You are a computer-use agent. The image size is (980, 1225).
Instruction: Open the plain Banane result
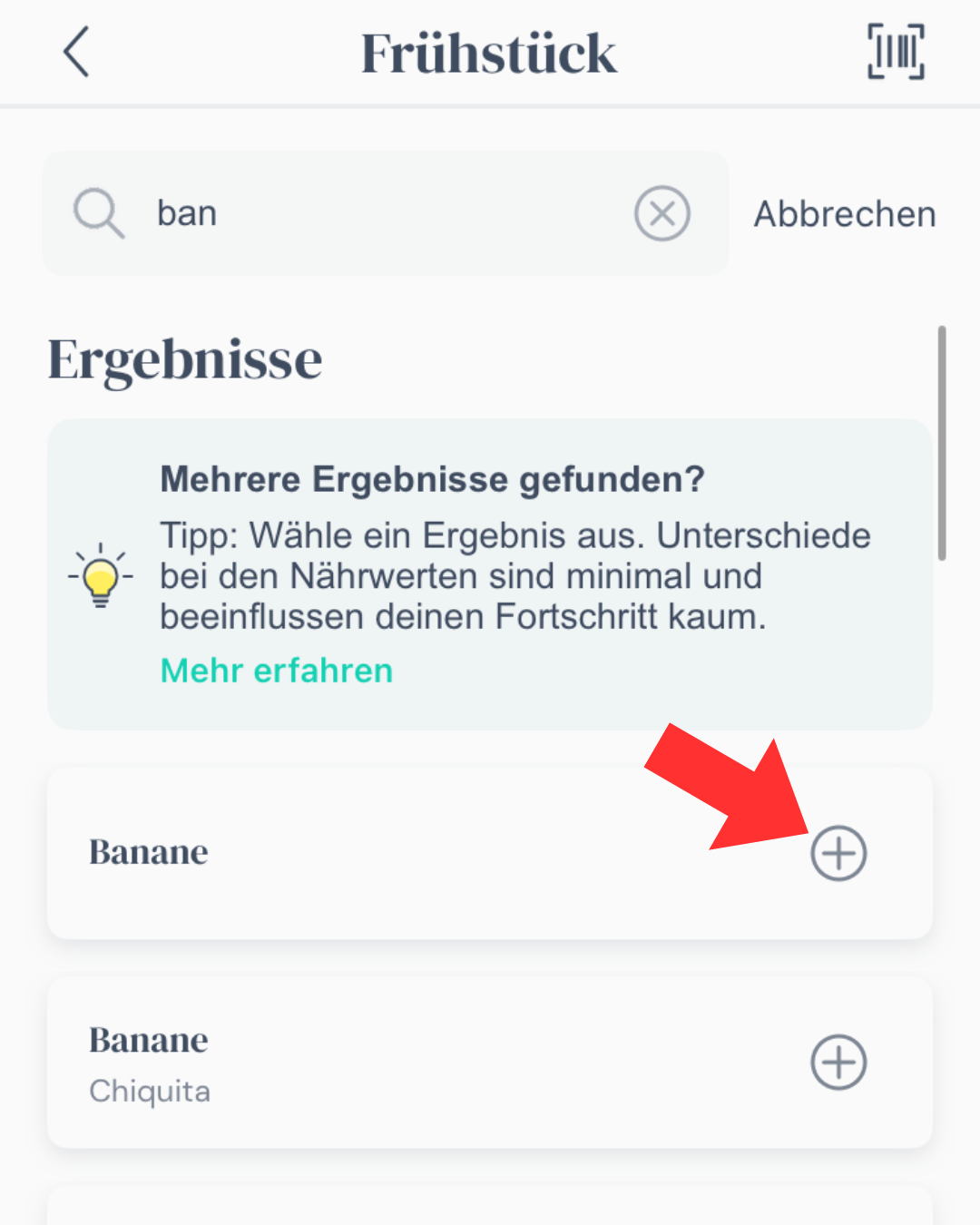coord(363,853)
